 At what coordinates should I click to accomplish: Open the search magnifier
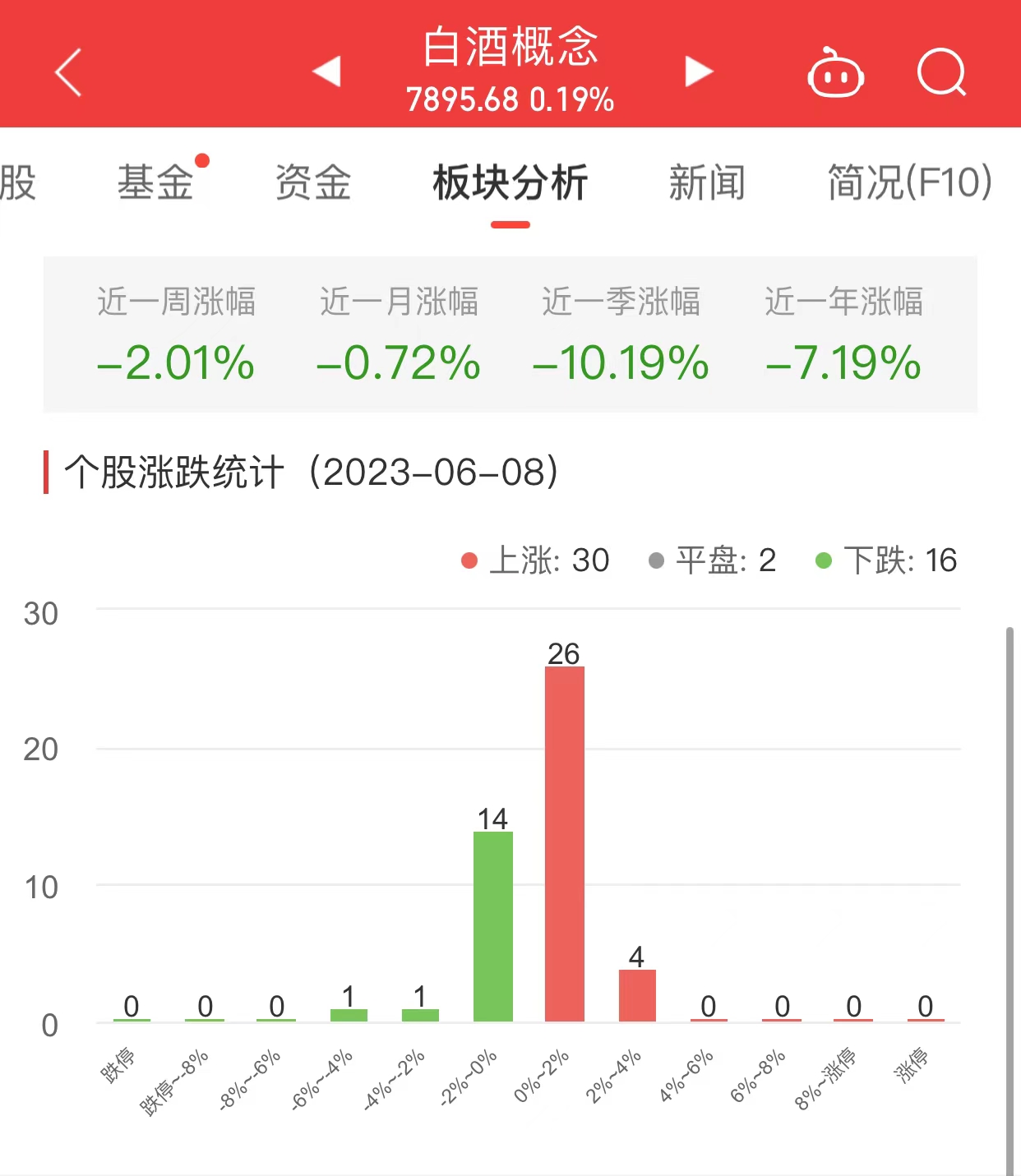pyautogui.click(x=940, y=73)
